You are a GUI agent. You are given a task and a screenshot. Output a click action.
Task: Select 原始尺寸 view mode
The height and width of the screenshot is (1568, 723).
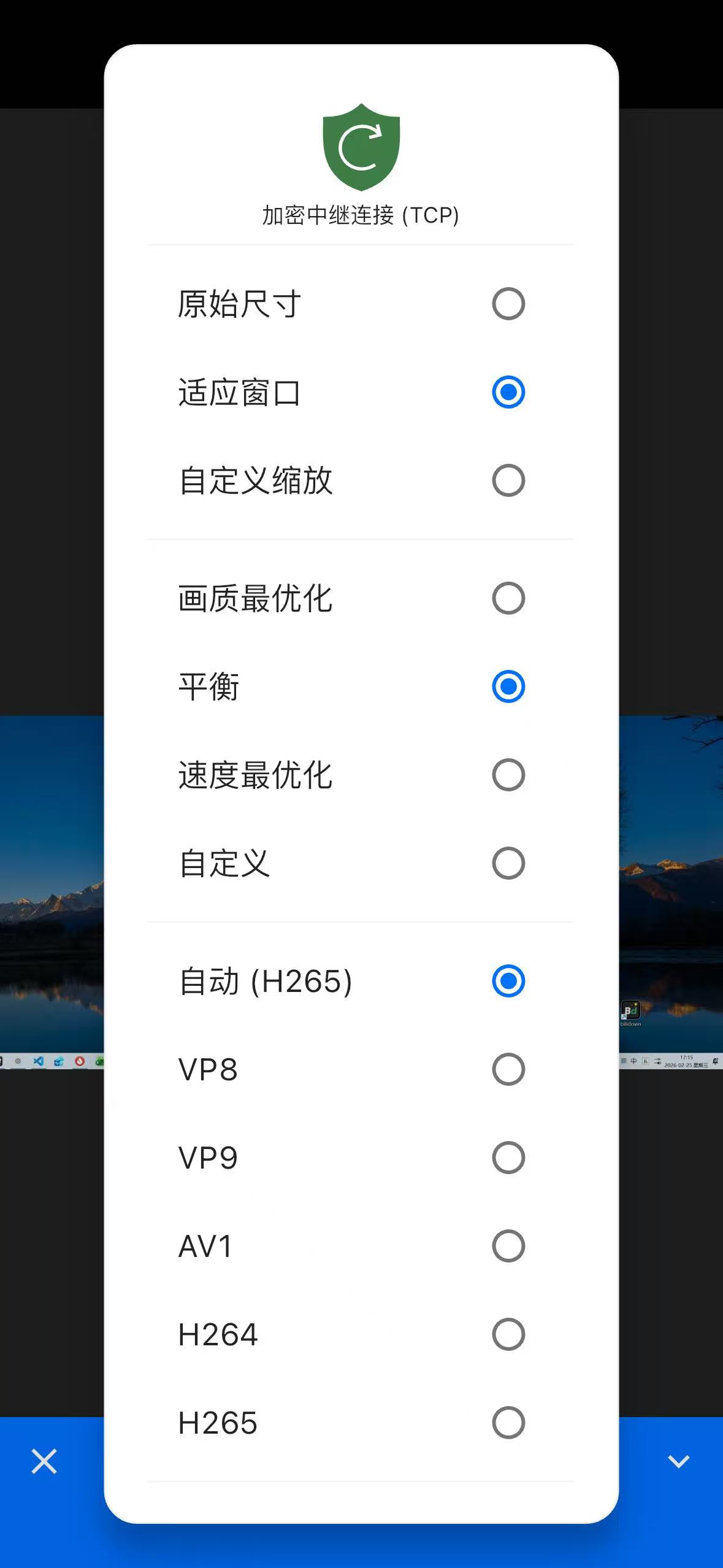coord(361,304)
